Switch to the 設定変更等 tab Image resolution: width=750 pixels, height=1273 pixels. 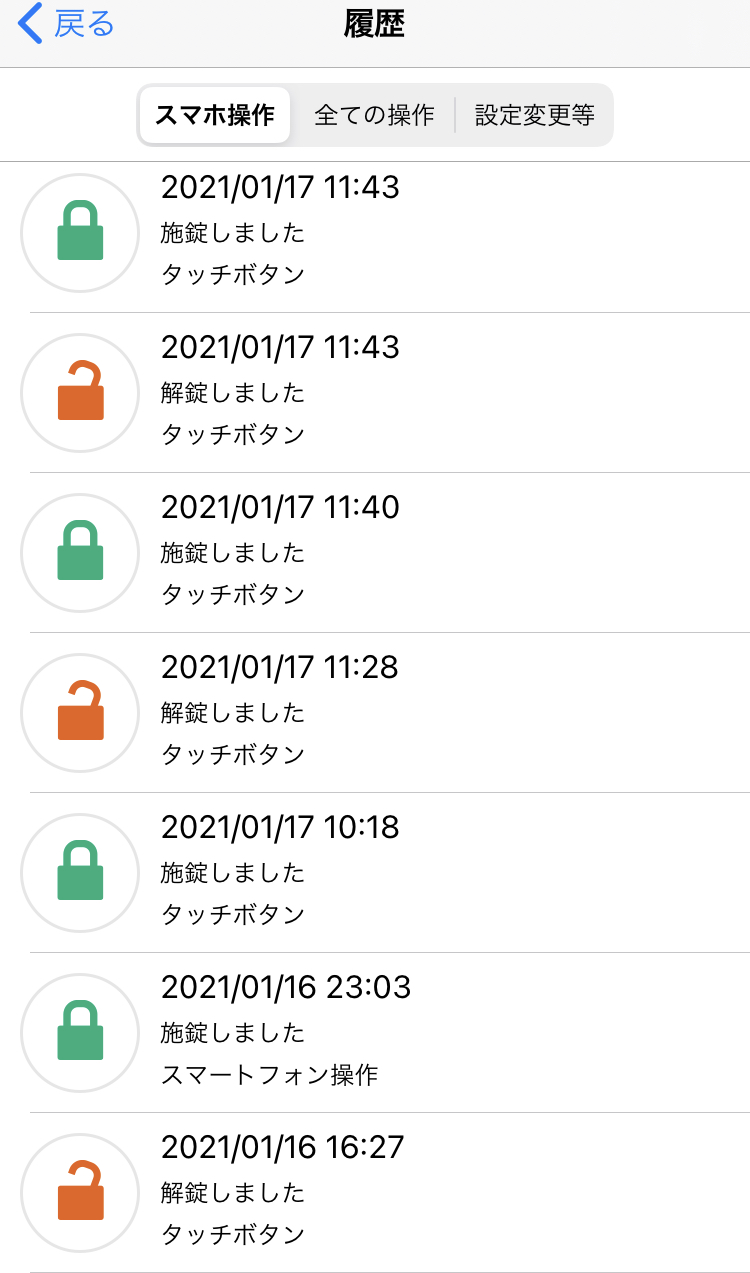534,115
